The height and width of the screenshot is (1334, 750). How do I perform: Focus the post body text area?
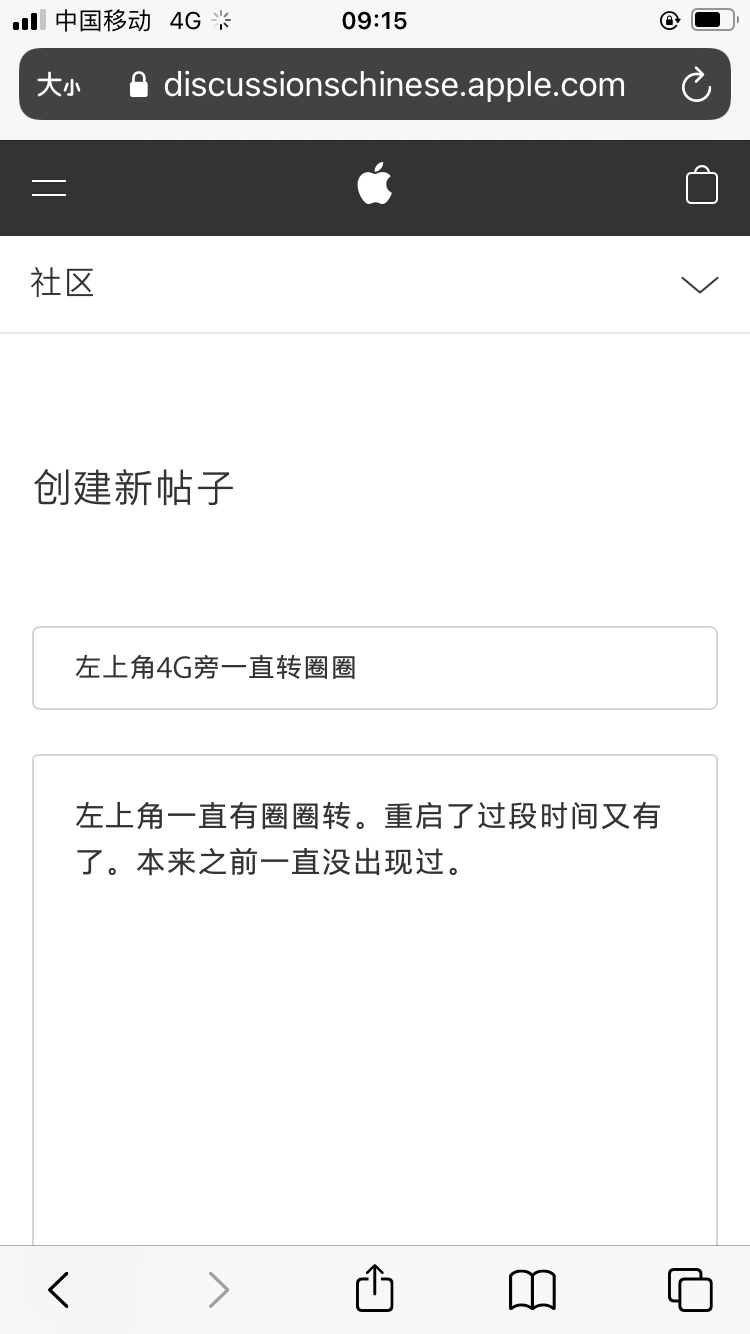click(375, 1000)
